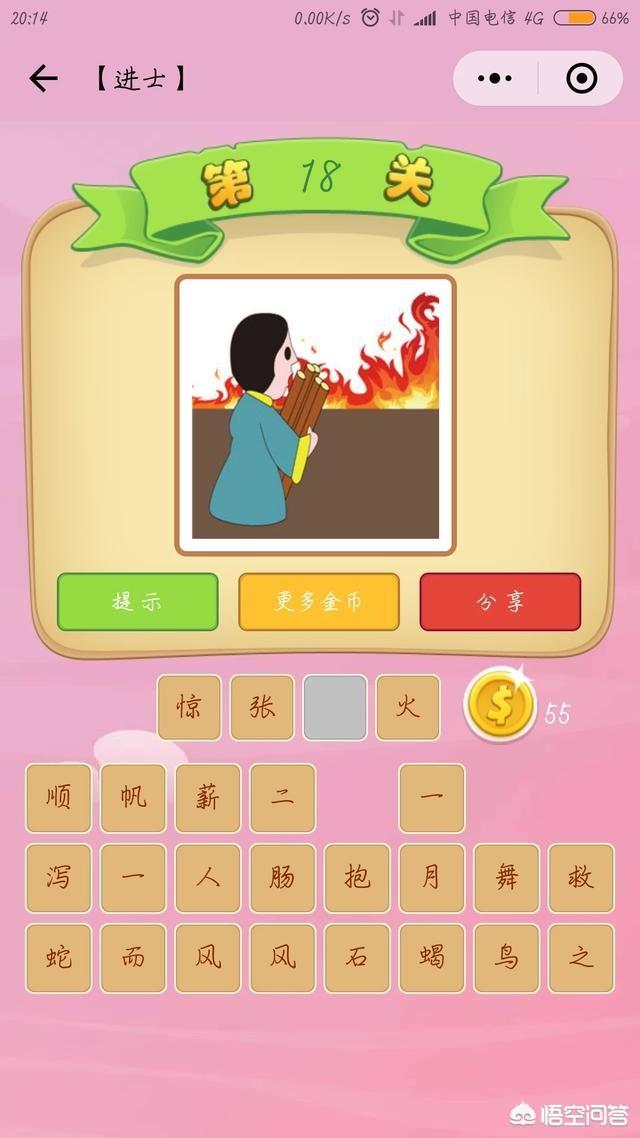Share the puzzle with 分享 button
Viewport: 640px width, 1138px height.
pos(500,602)
